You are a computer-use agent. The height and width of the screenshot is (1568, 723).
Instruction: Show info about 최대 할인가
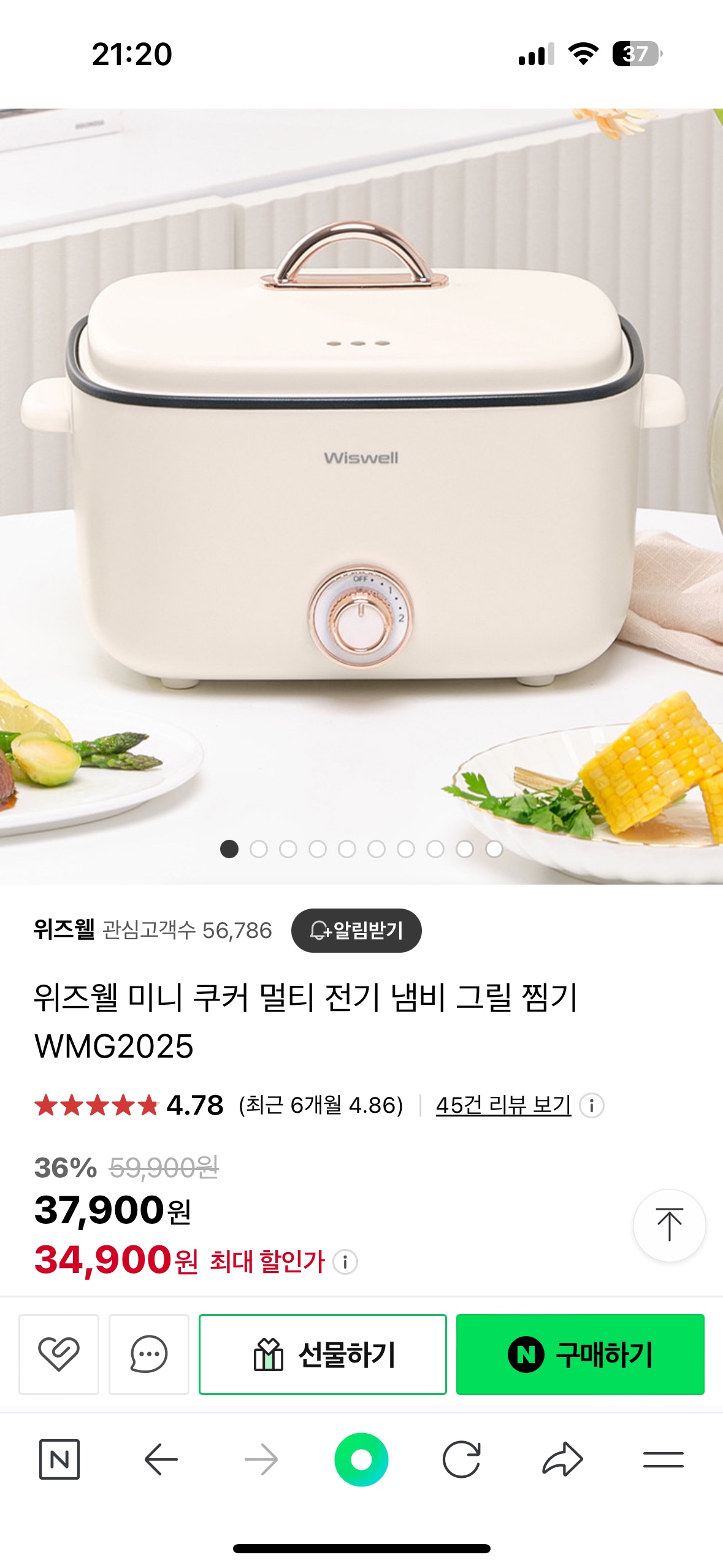tap(345, 1262)
